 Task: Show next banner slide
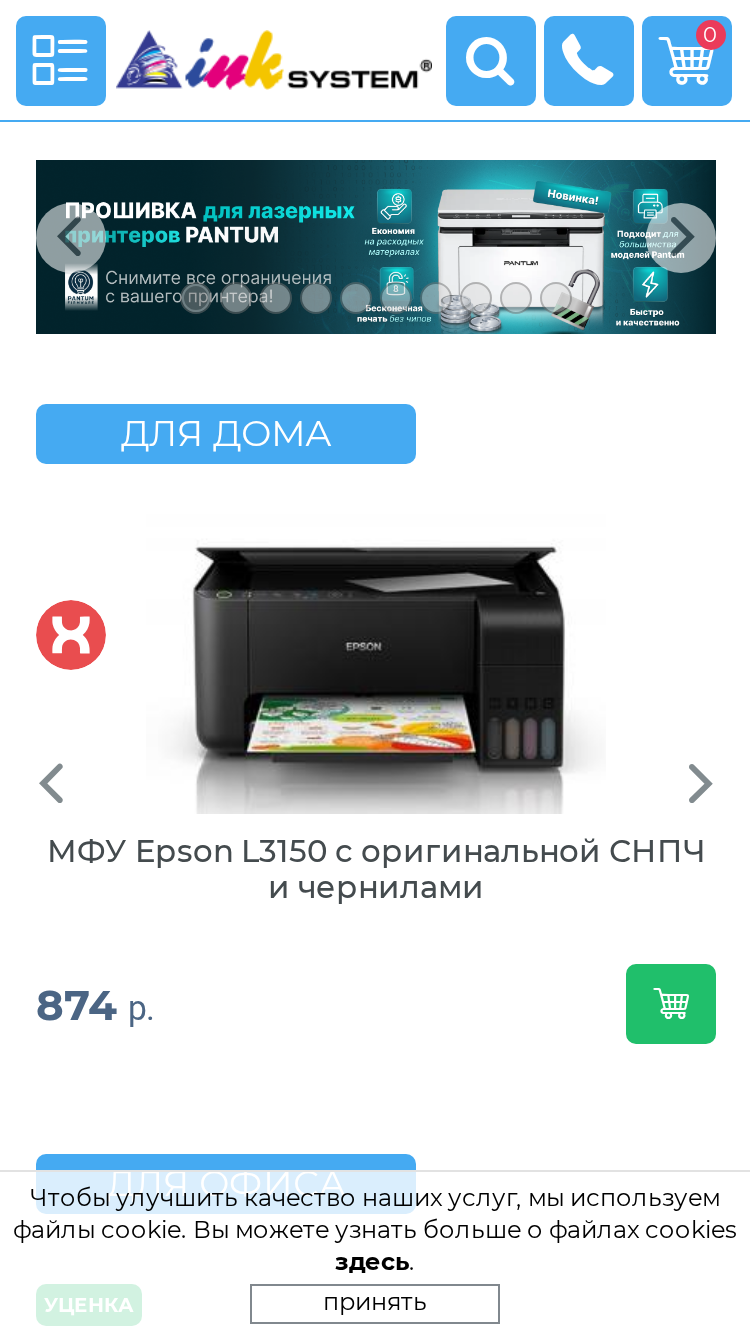(681, 238)
